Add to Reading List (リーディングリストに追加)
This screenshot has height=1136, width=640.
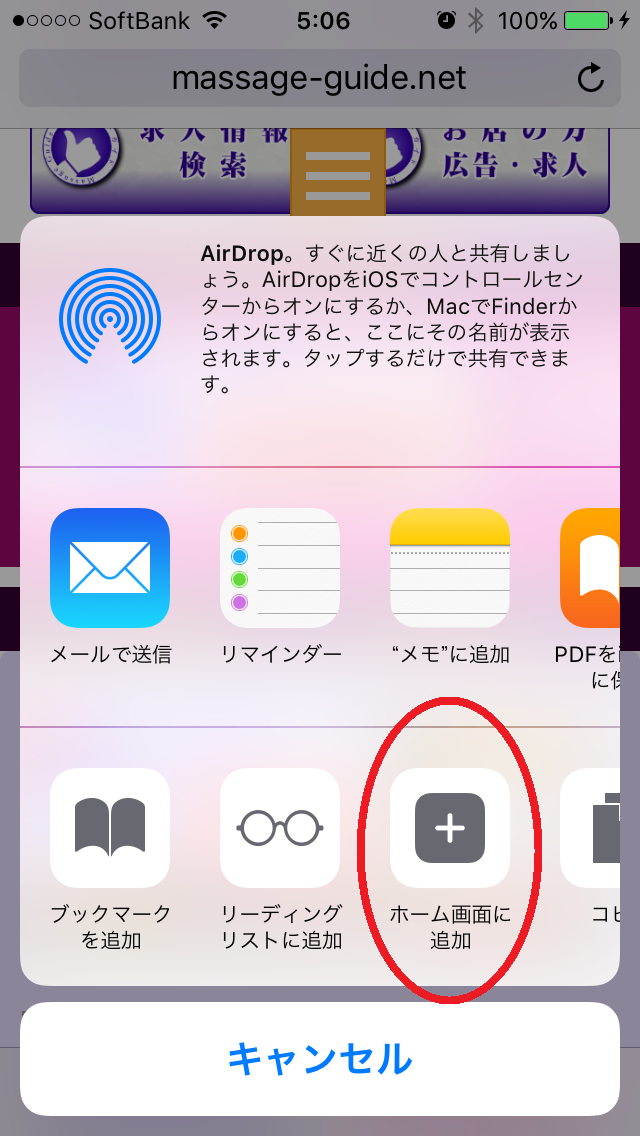click(x=280, y=828)
